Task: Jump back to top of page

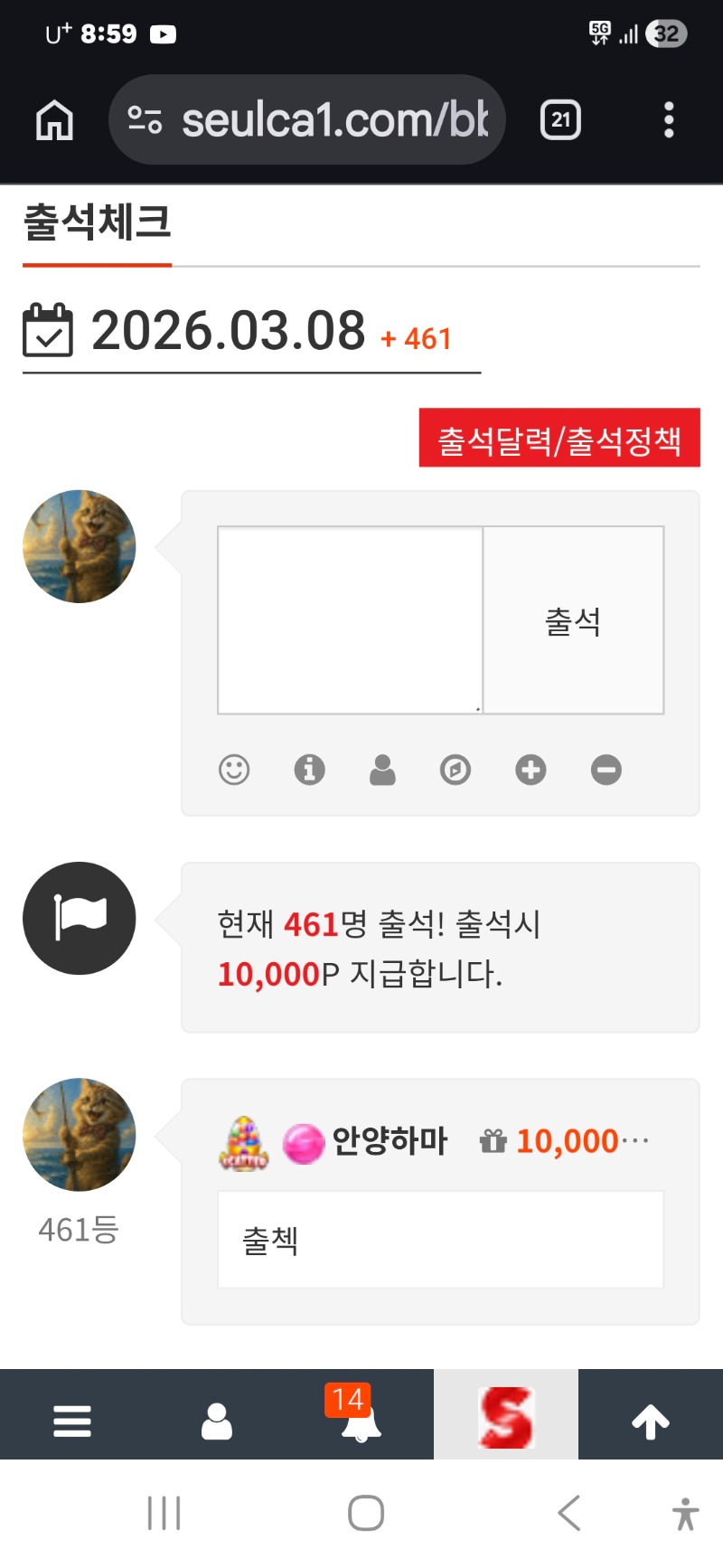Action: [x=651, y=1422]
